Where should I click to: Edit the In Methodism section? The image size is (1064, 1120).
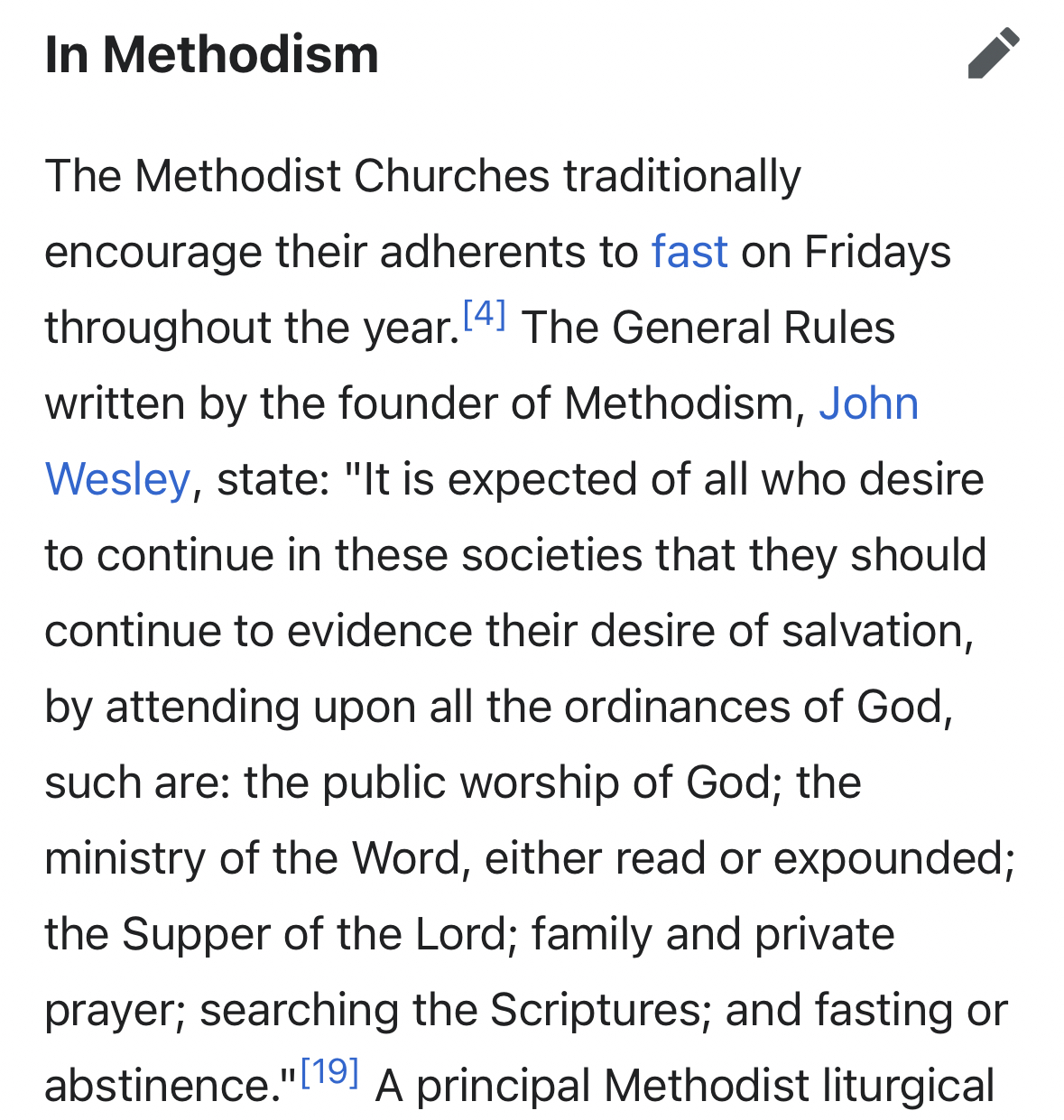[993, 54]
